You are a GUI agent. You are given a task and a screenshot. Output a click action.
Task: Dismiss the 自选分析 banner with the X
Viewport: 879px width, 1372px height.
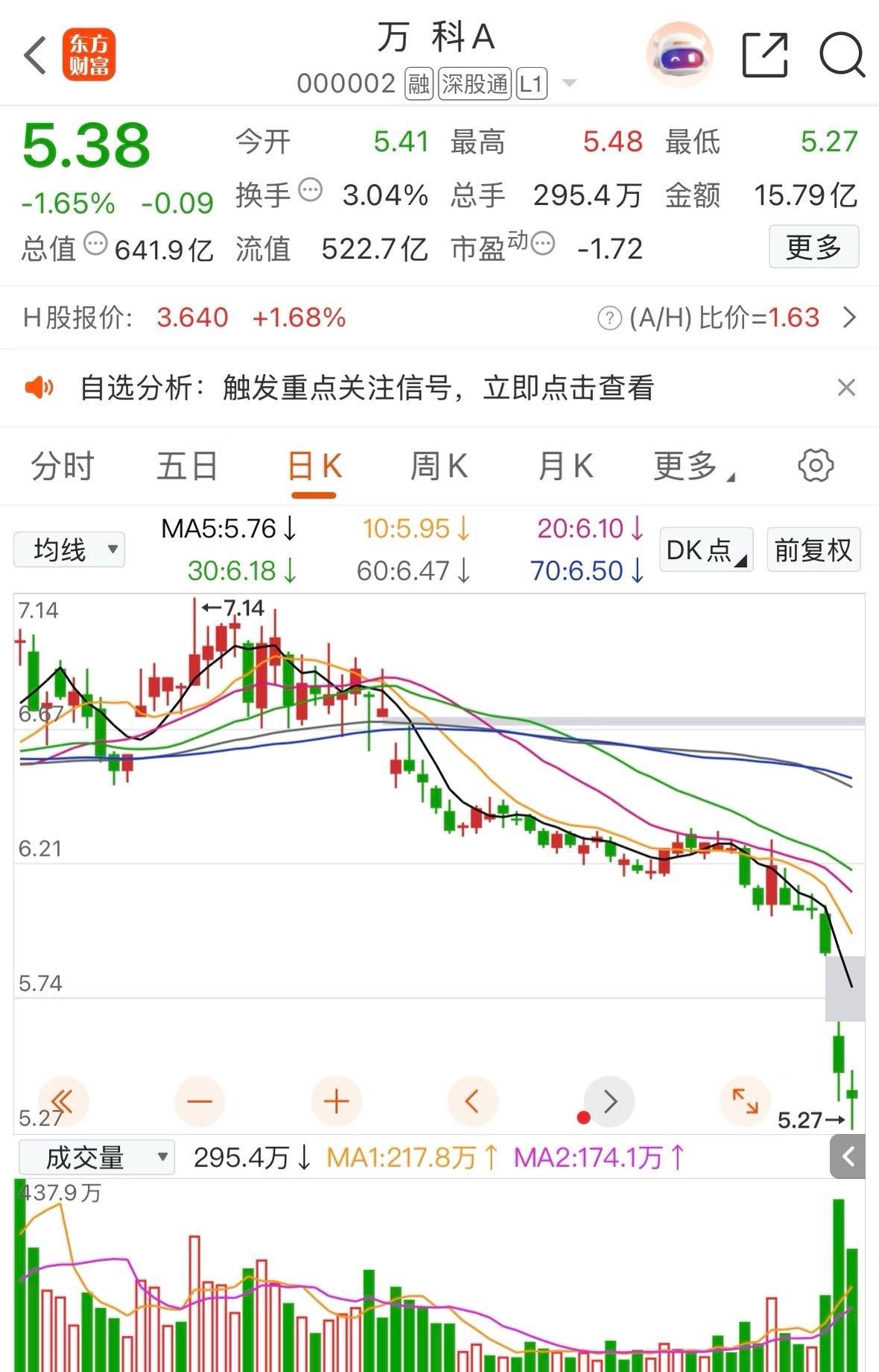point(845,387)
